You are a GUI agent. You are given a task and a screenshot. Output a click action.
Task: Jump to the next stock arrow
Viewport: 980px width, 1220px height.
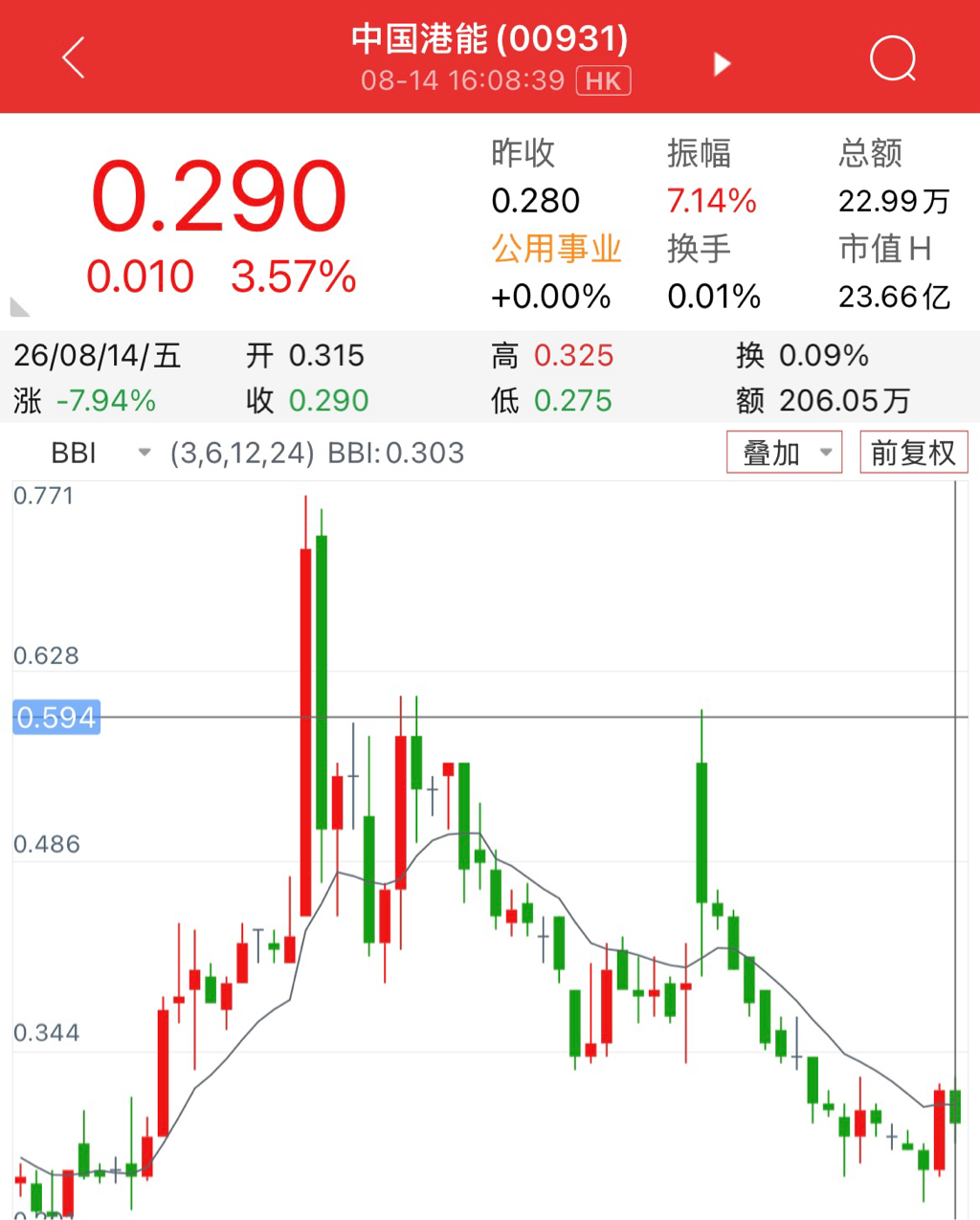[723, 64]
